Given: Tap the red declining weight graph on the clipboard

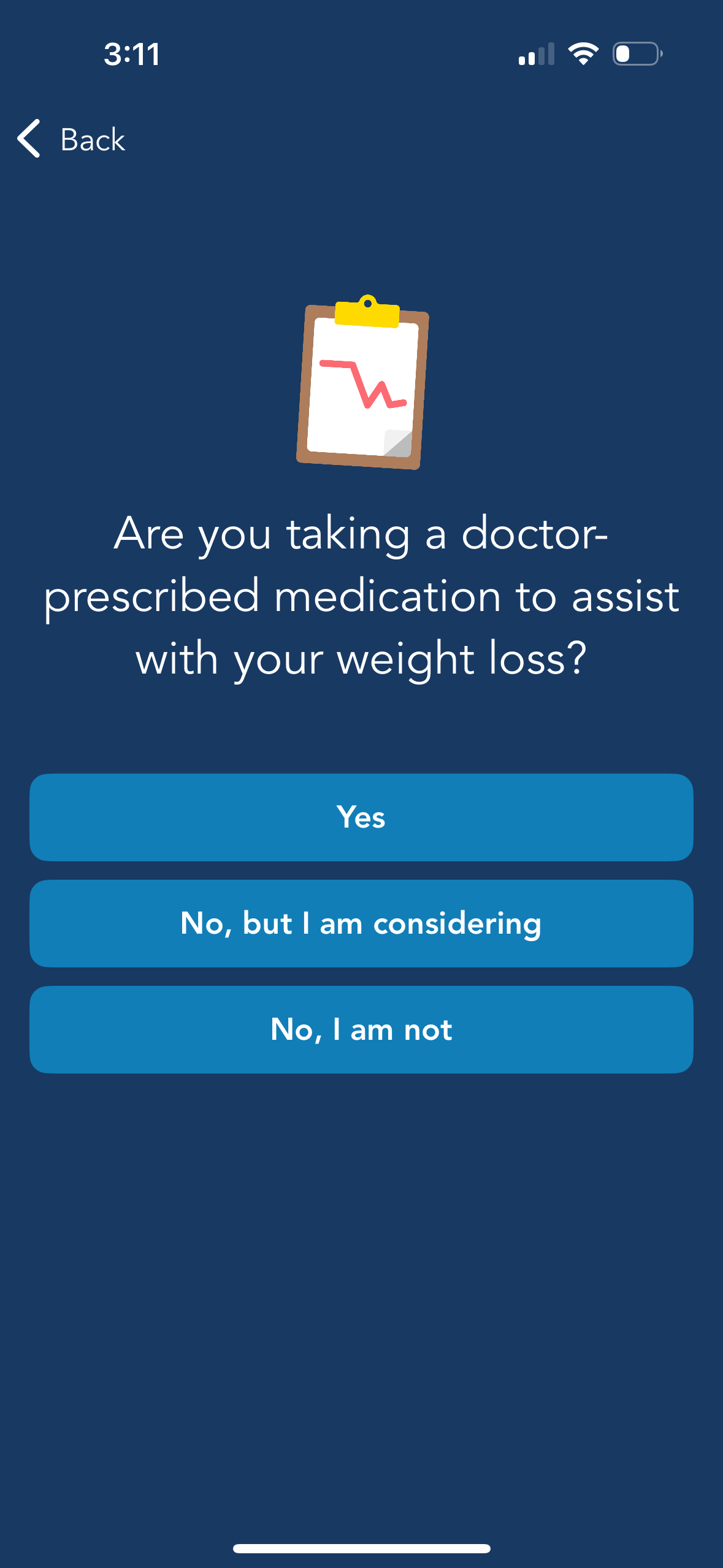Looking at the screenshot, I should point(363,385).
